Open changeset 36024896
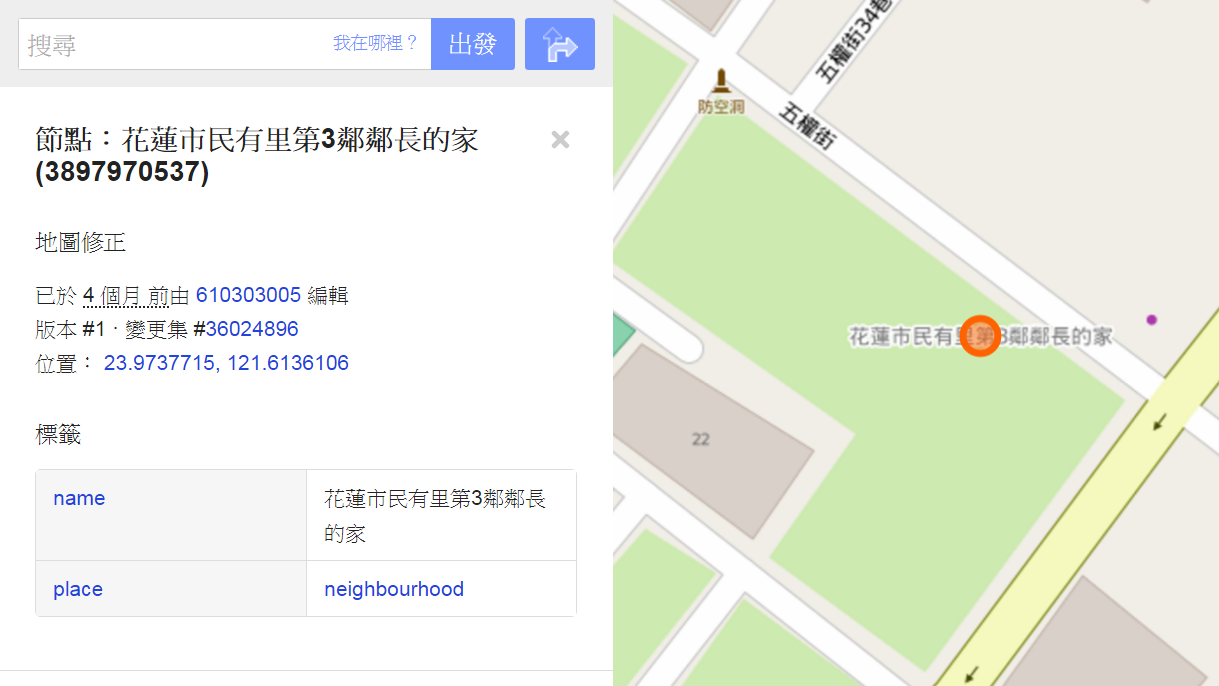 tap(252, 329)
